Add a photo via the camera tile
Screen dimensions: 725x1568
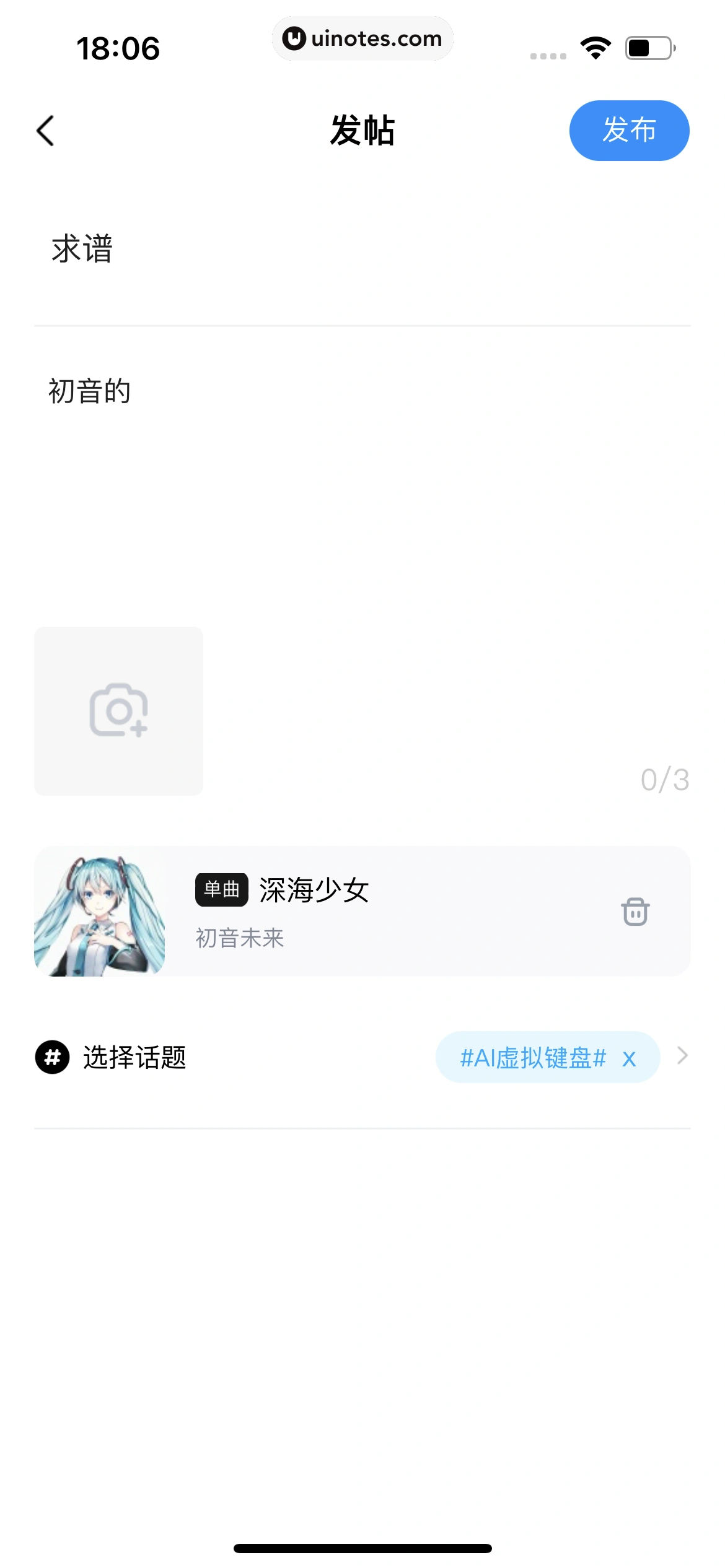click(x=118, y=711)
